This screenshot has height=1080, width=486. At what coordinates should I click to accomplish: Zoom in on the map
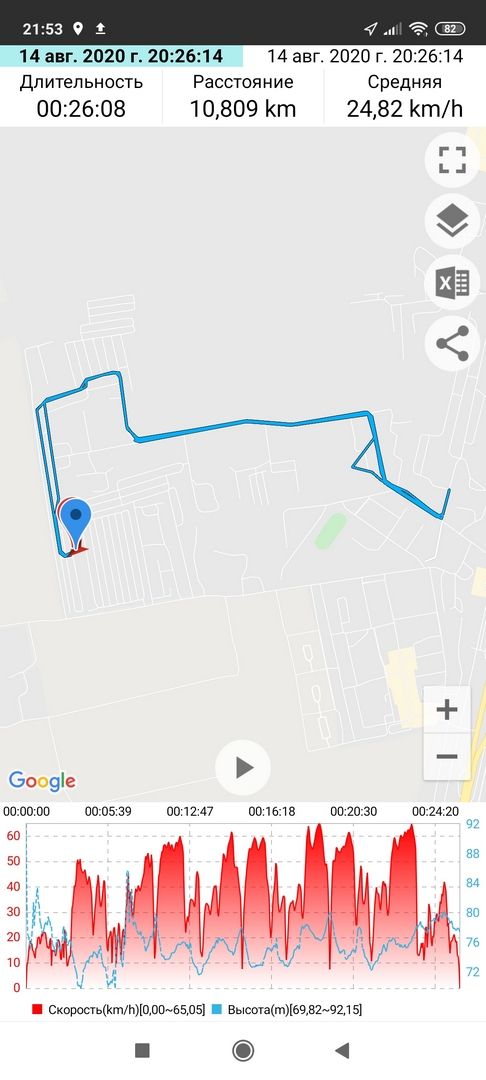[x=447, y=709]
